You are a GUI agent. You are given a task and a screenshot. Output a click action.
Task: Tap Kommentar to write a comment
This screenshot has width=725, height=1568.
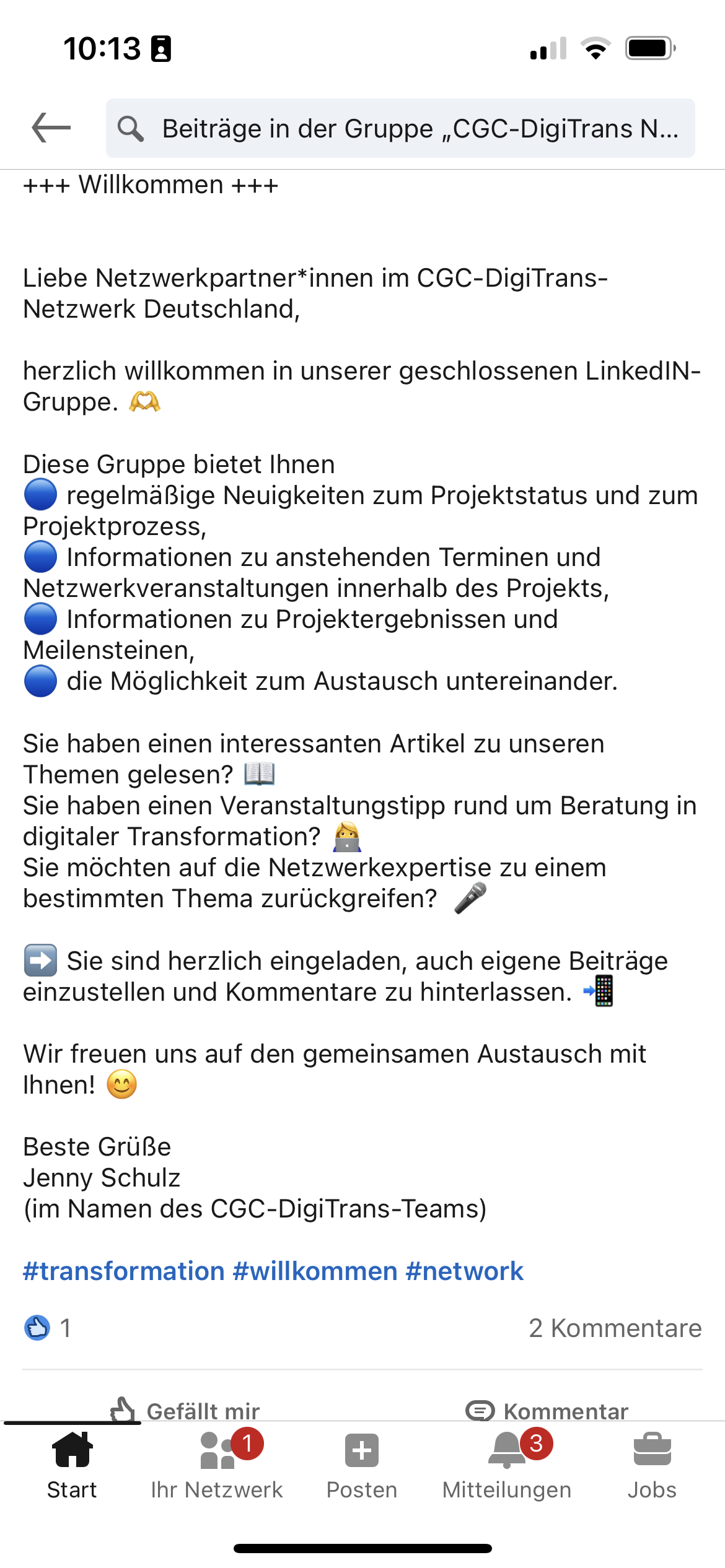coord(547,1410)
